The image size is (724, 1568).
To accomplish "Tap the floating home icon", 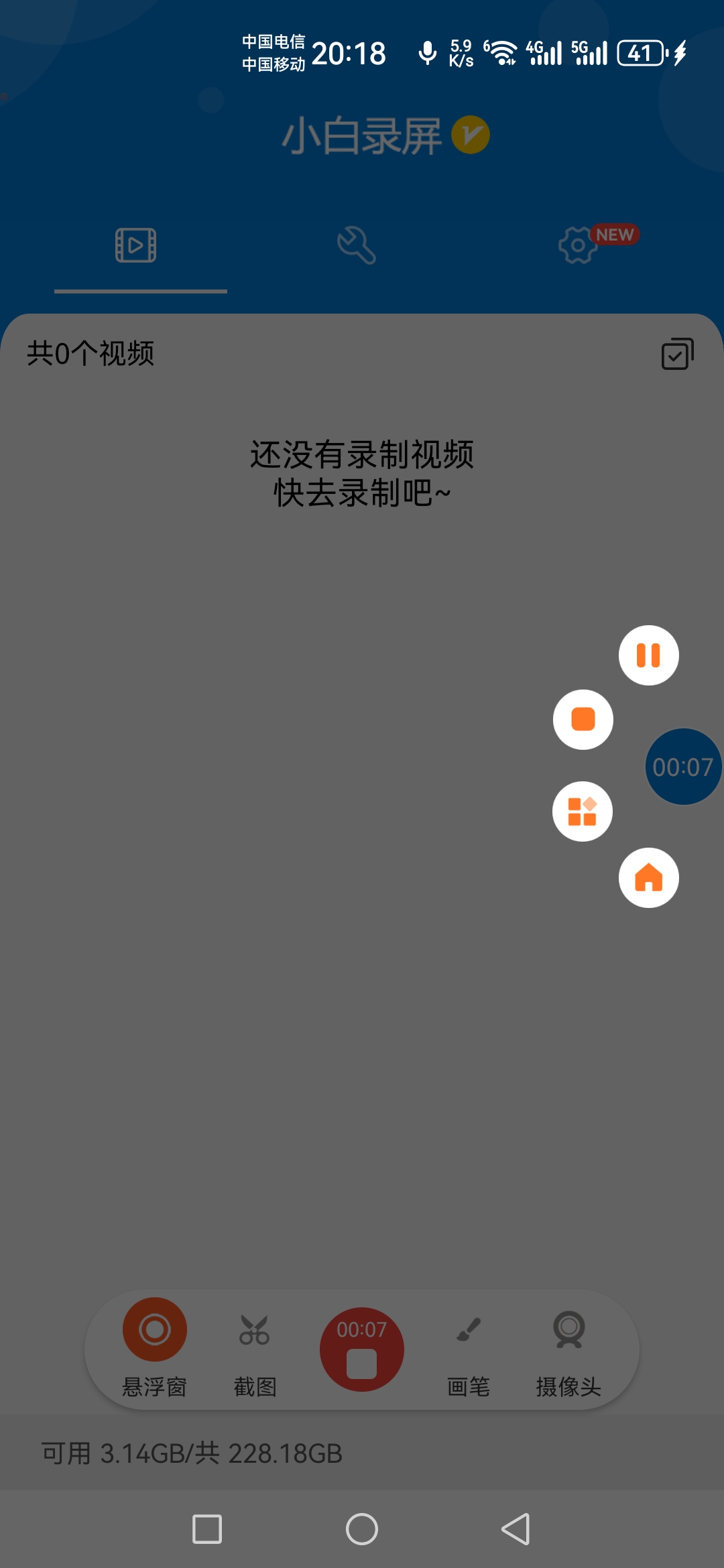I will pos(648,878).
